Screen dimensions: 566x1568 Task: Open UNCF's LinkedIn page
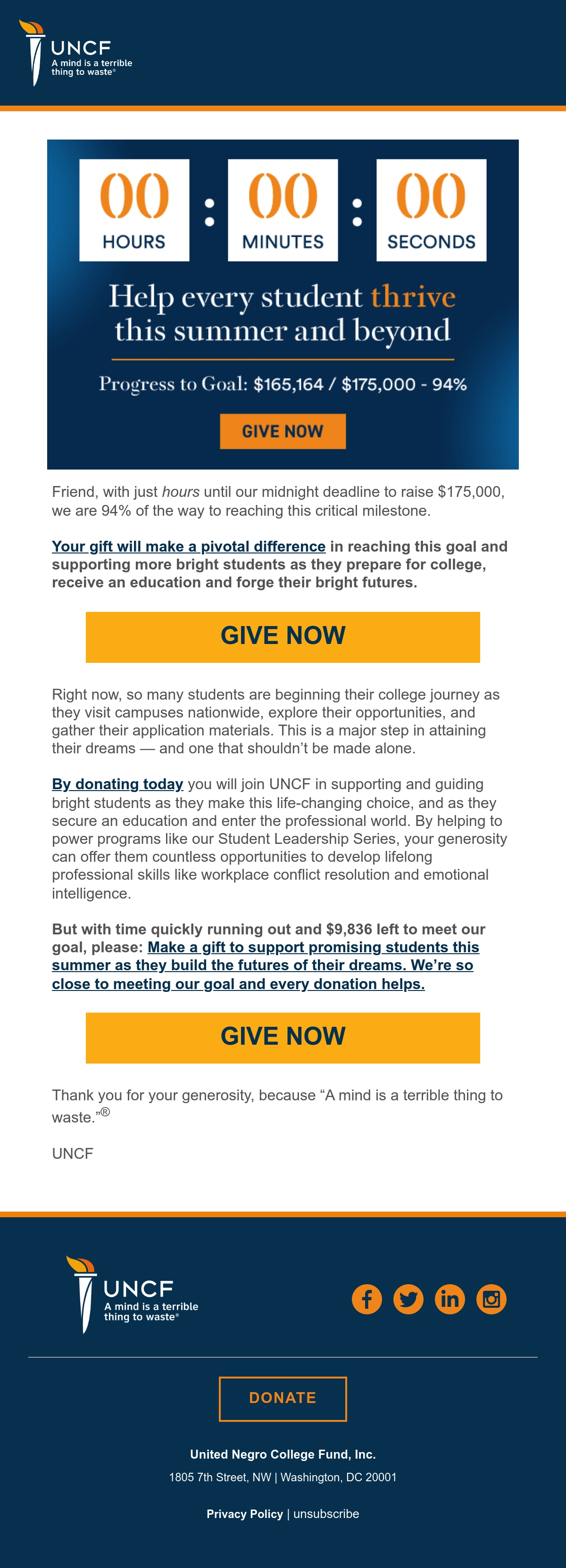[x=449, y=1300]
